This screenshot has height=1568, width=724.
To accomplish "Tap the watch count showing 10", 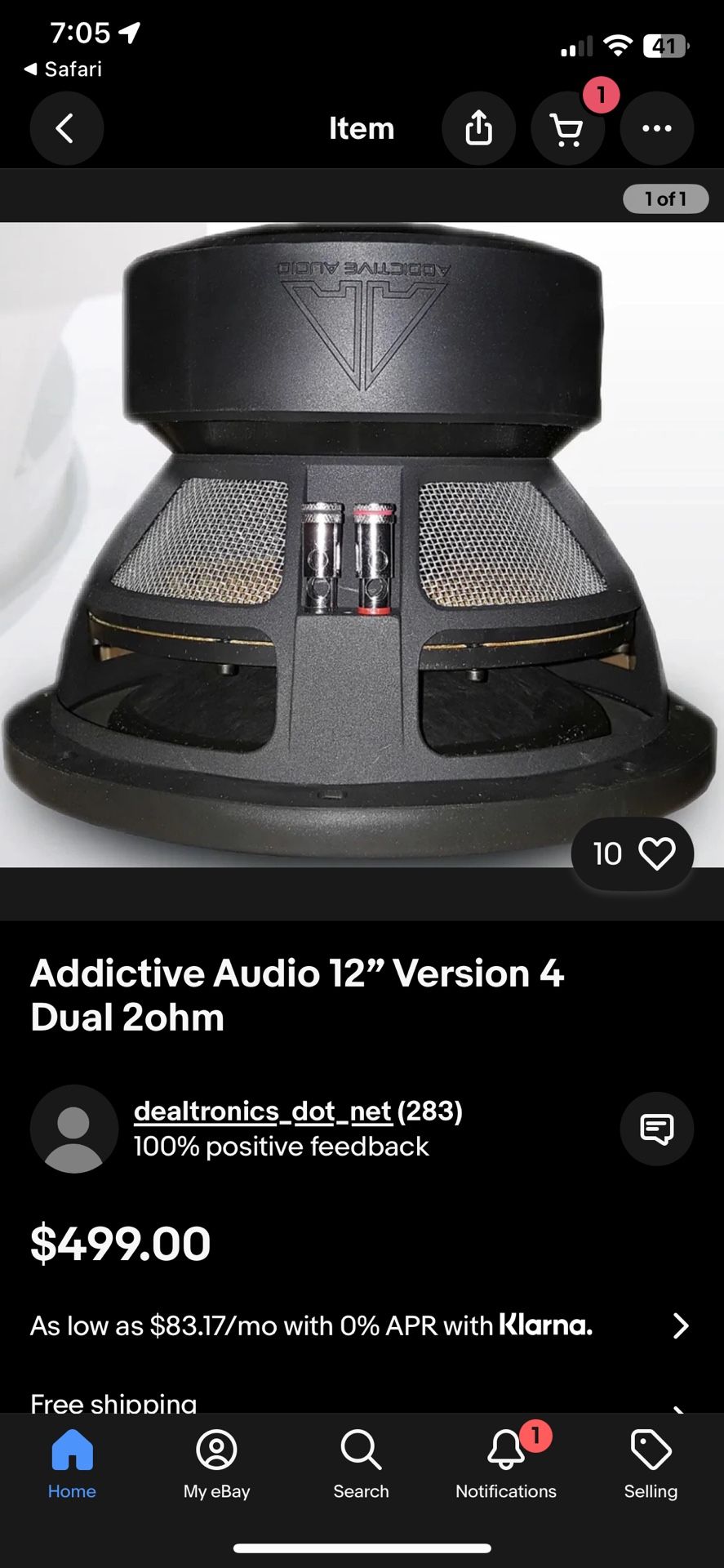I will [610, 854].
